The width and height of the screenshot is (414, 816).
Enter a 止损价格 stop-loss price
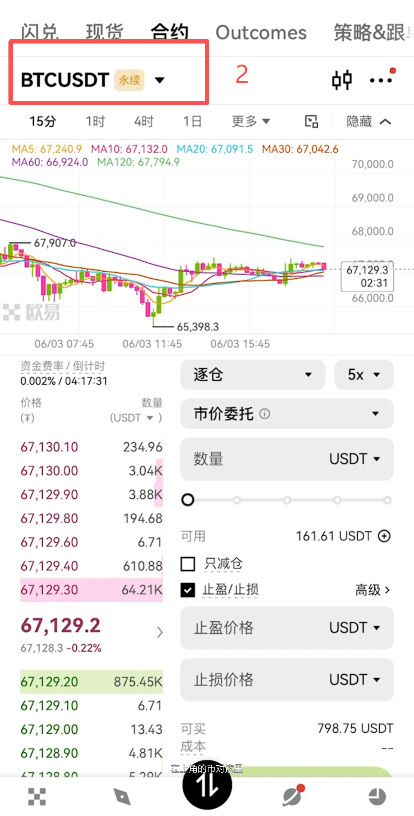(287, 680)
